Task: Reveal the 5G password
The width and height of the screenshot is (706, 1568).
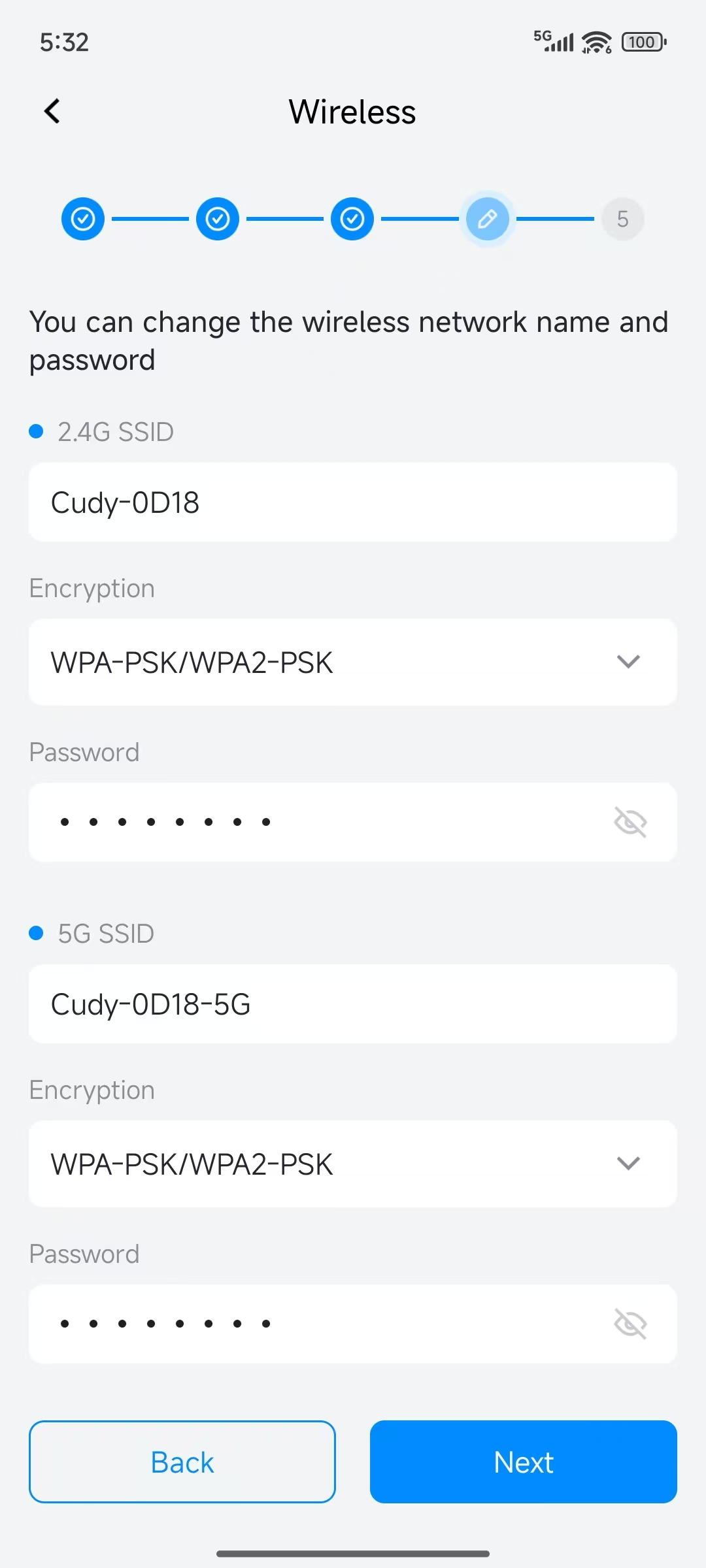Action: tap(630, 1324)
